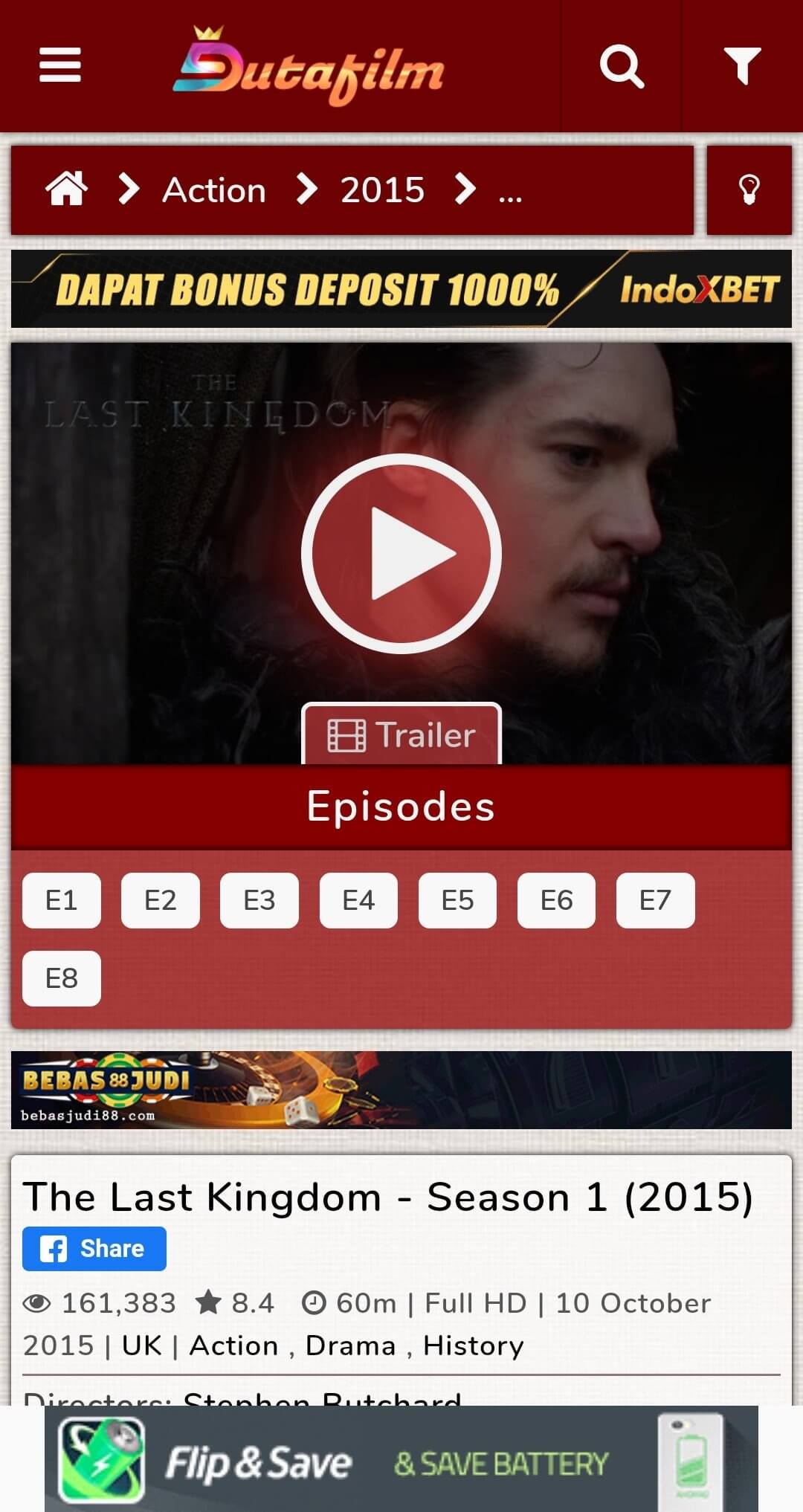Open the Drama genre link
Screen dimensions: 803x1512
[350, 1345]
